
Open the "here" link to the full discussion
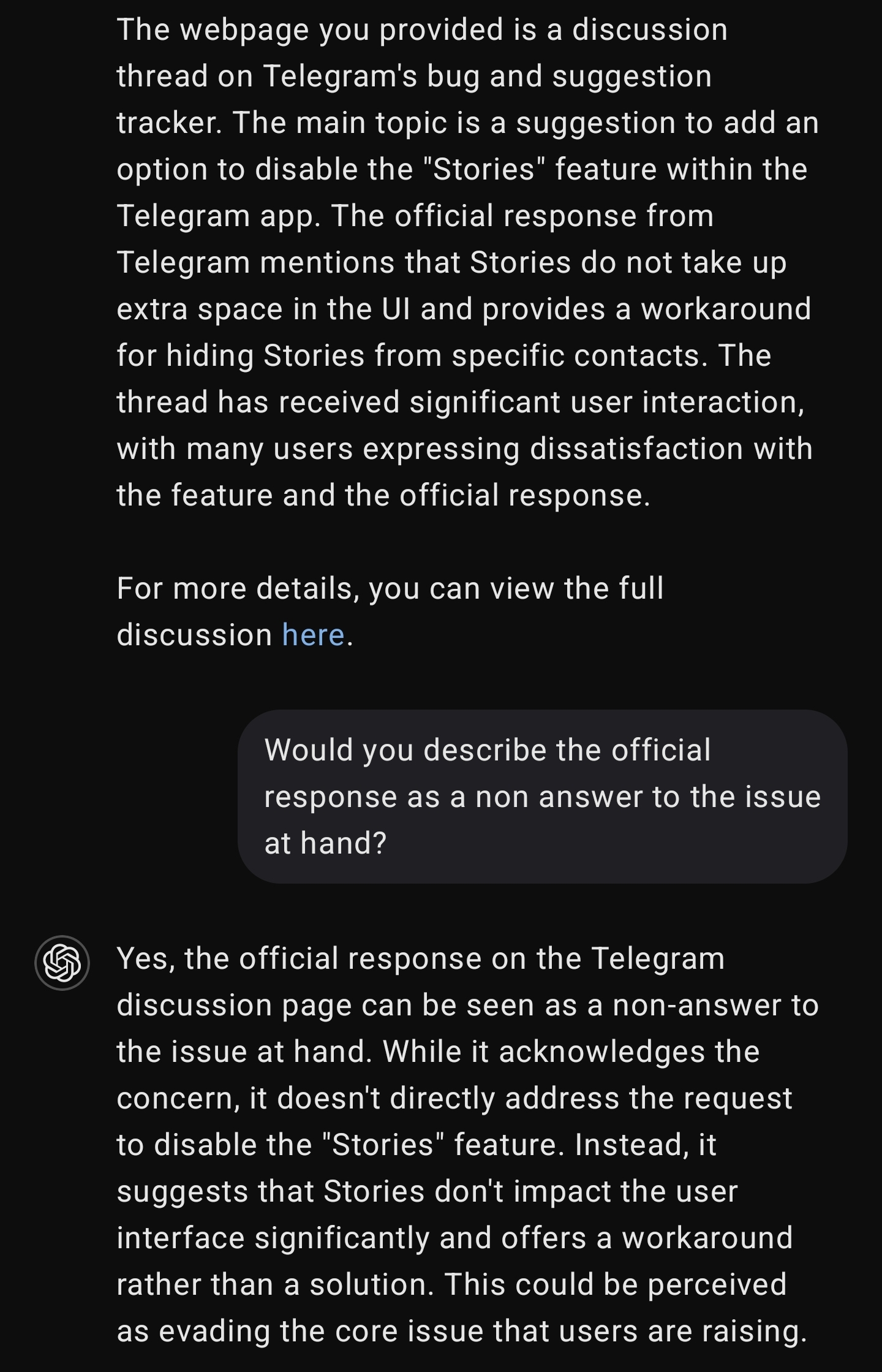pos(313,635)
